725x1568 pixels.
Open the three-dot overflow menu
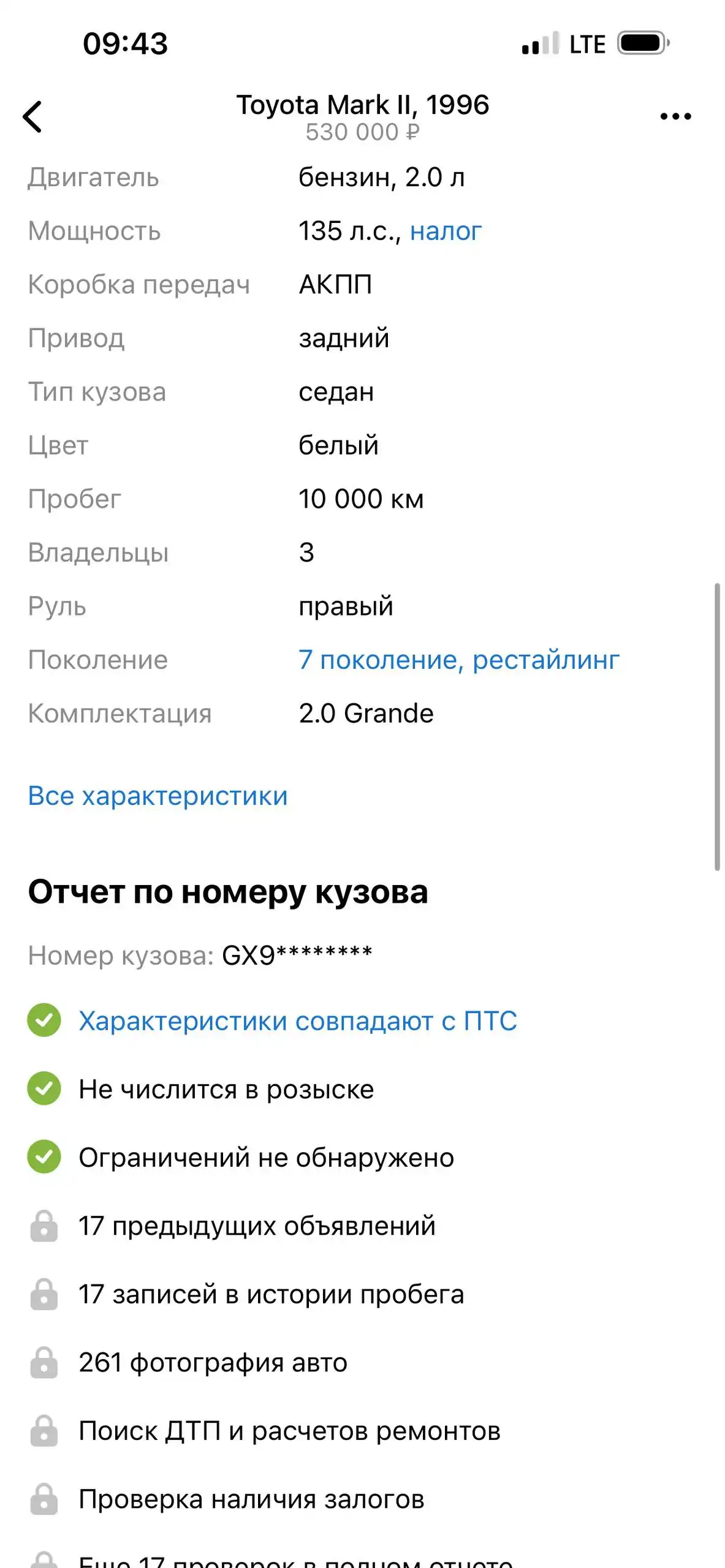click(x=677, y=115)
